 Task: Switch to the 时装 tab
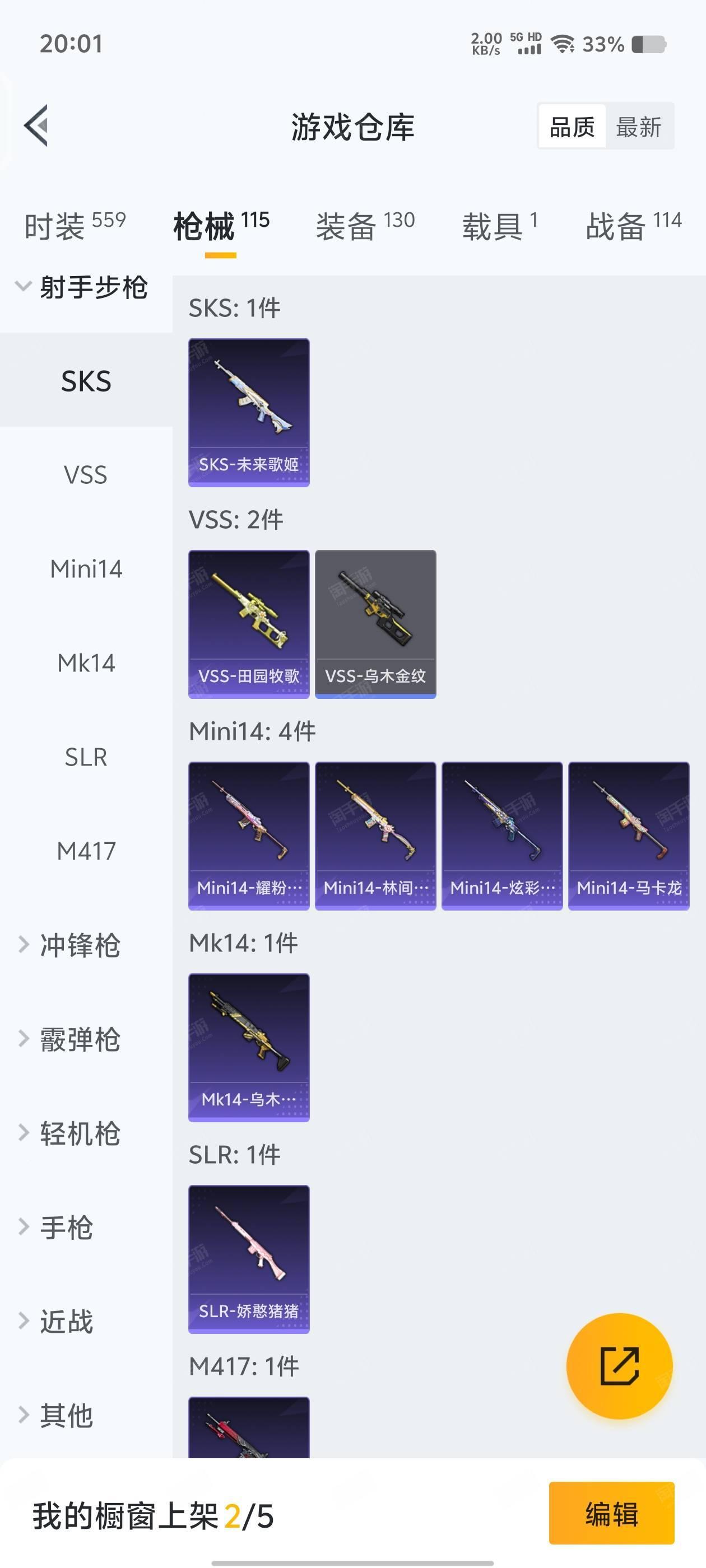75,226
